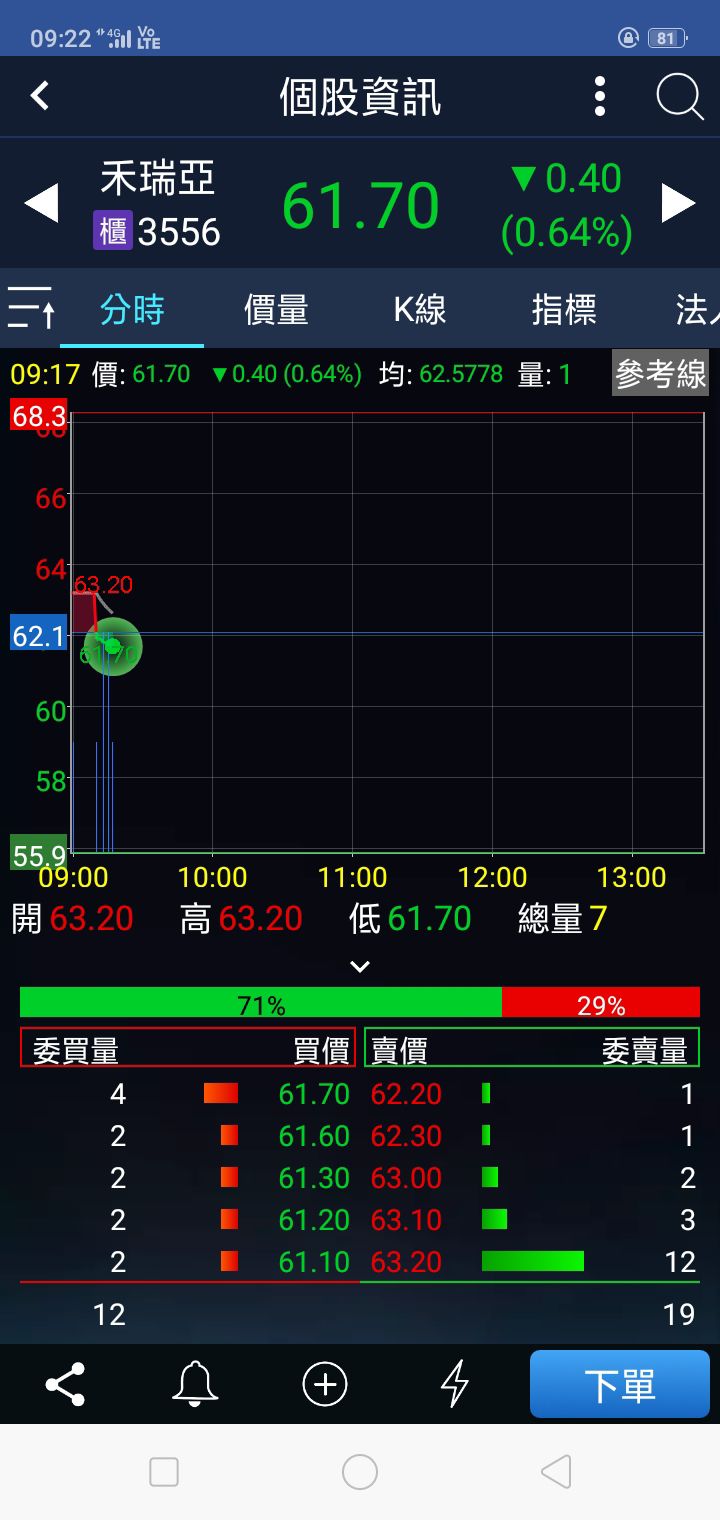This screenshot has height=1520, width=720.
Task: Go back from the 個股資訊 page
Action: click(x=40, y=96)
